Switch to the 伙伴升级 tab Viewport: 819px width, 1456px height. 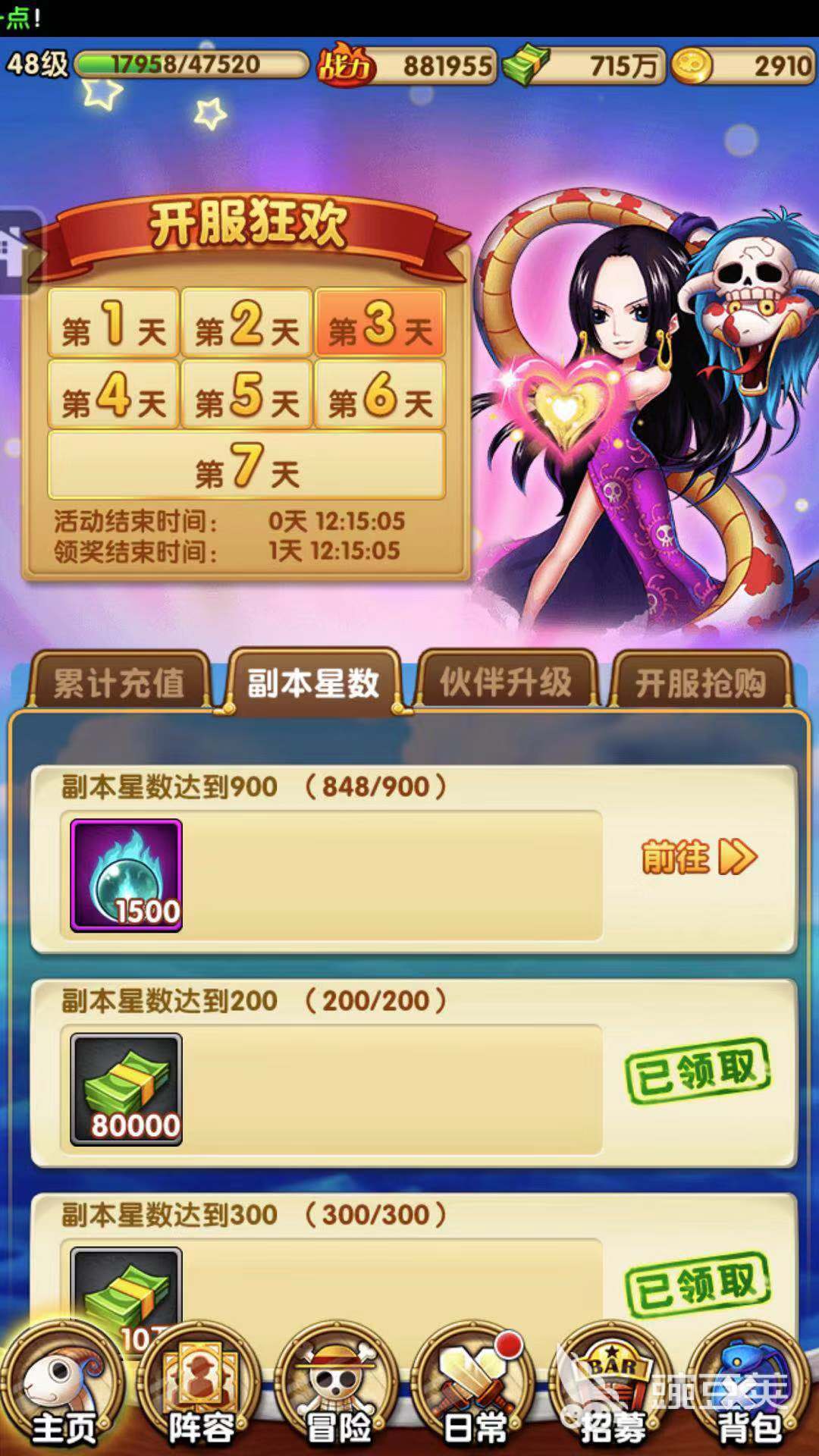(506, 682)
